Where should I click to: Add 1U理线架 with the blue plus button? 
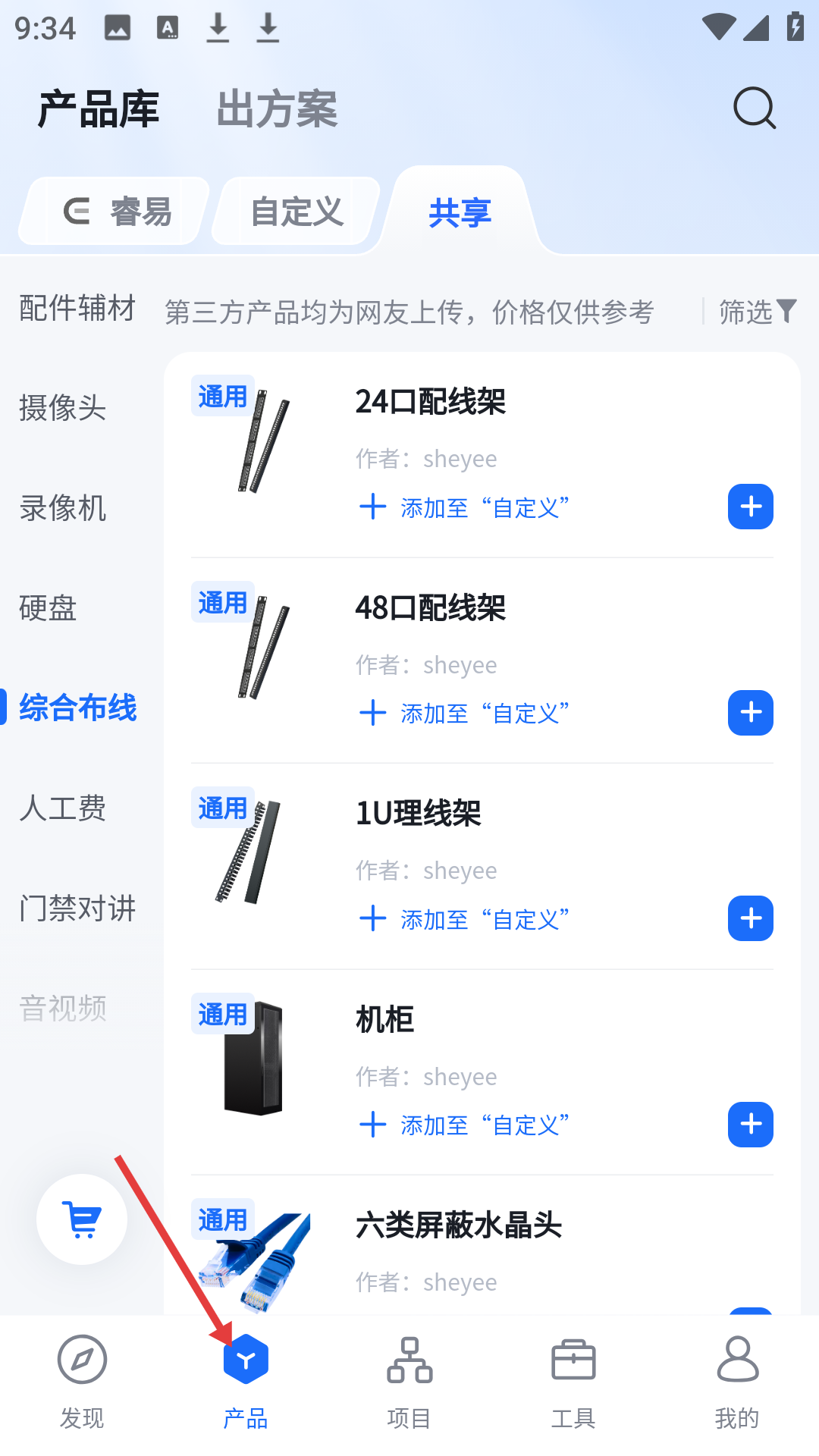pos(750,918)
